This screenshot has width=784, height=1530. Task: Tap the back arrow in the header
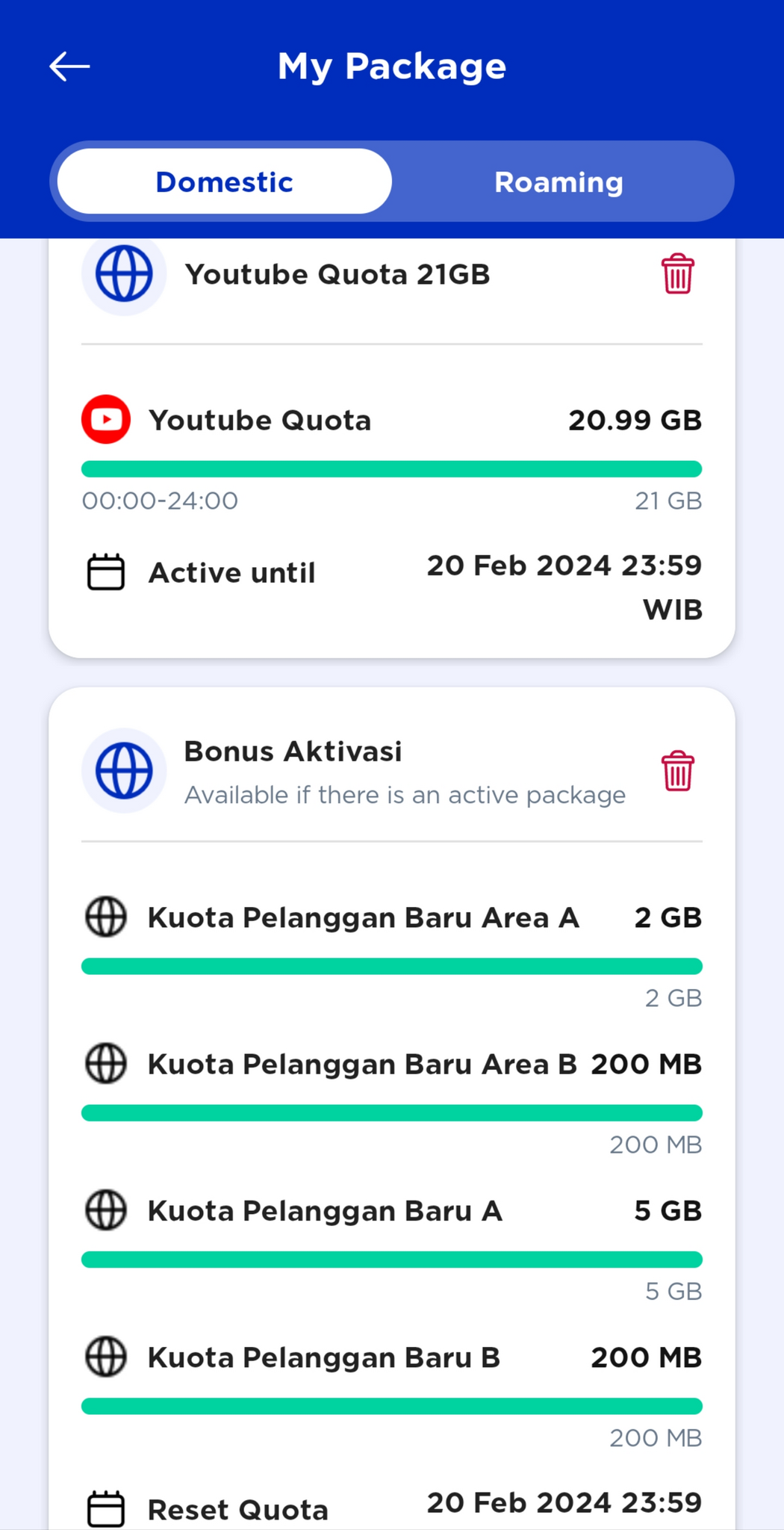[69, 66]
